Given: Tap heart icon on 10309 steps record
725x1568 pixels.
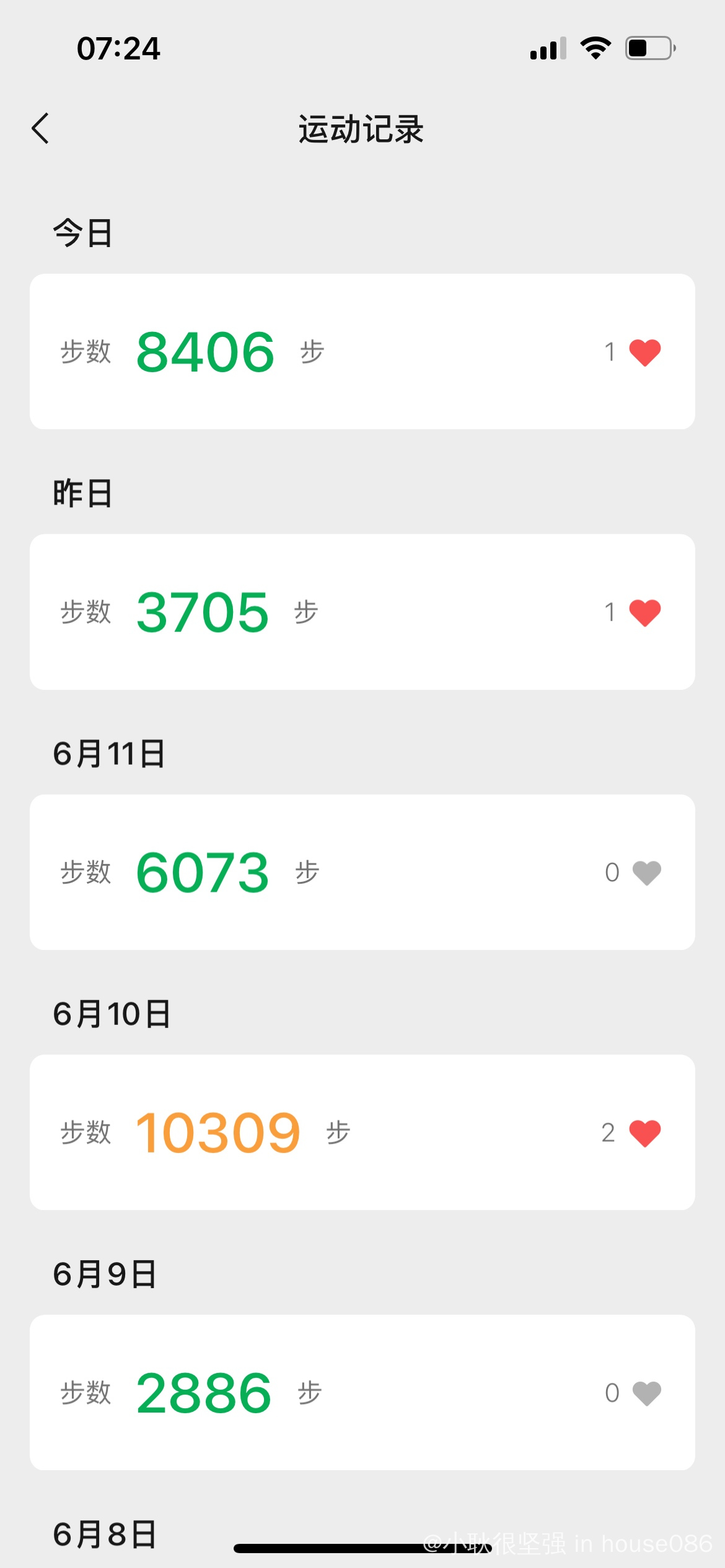Looking at the screenshot, I should point(645,1133).
